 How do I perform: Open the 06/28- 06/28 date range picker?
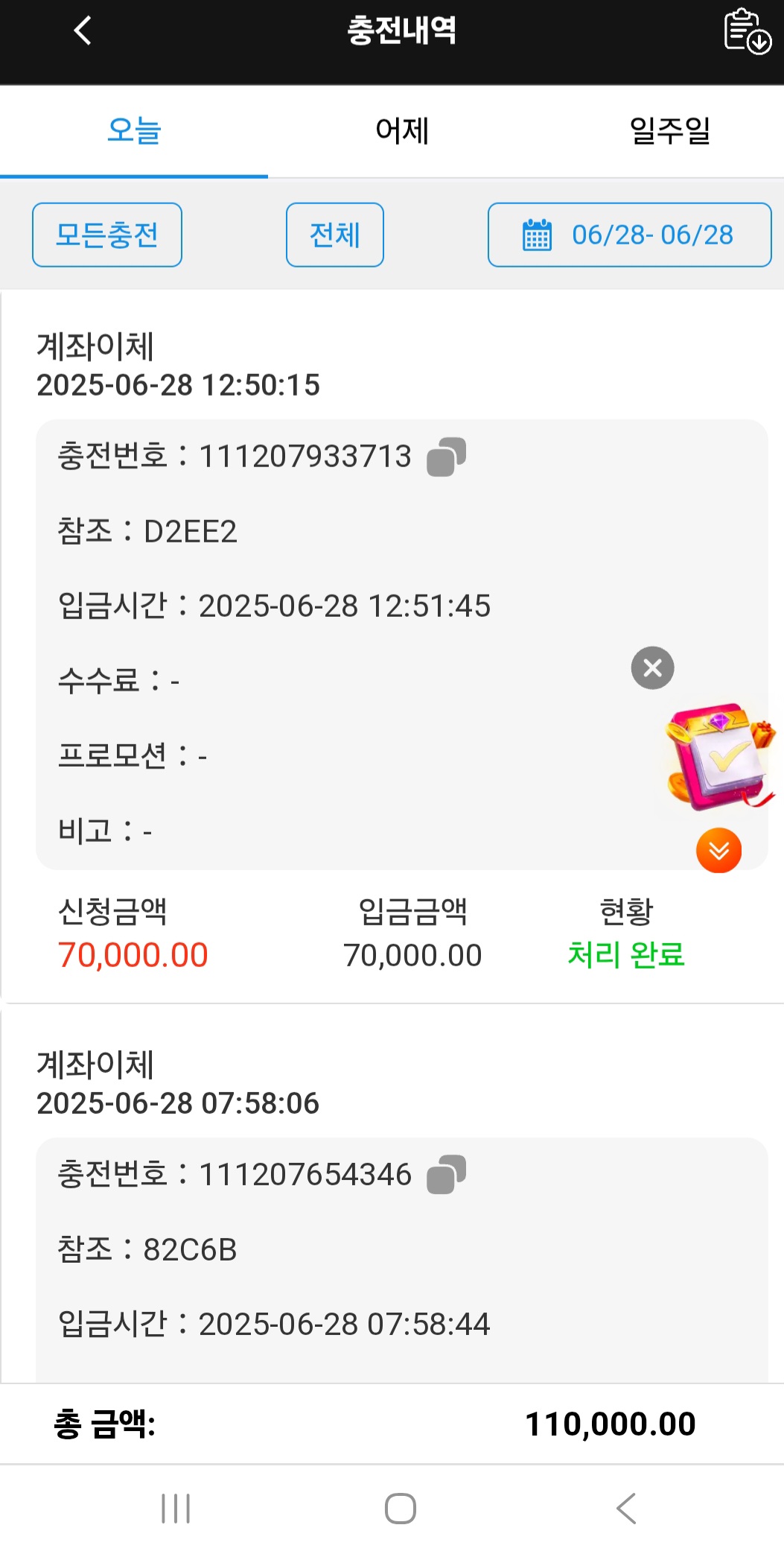pos(629,235)
